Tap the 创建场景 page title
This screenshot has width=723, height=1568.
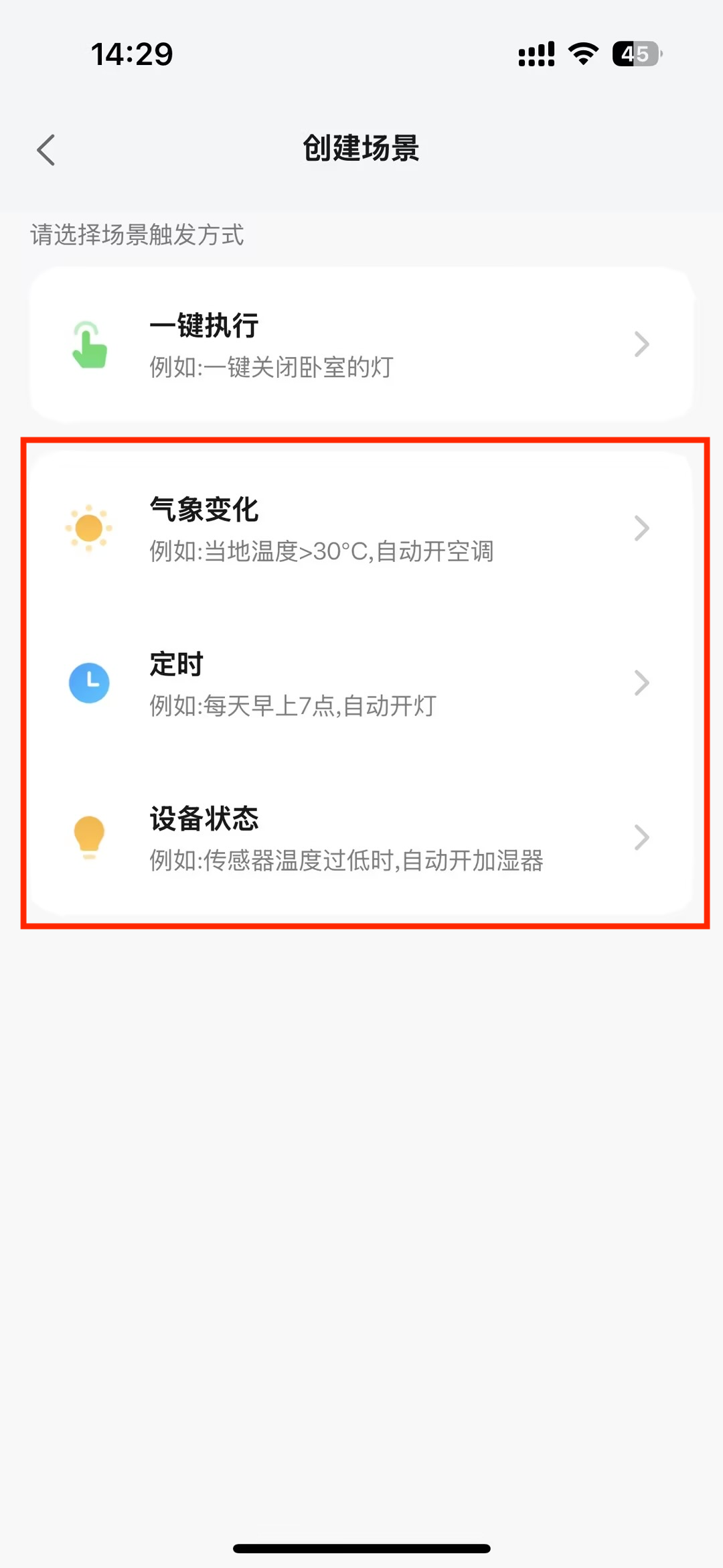pyautogui.click(x=361, y=149)
